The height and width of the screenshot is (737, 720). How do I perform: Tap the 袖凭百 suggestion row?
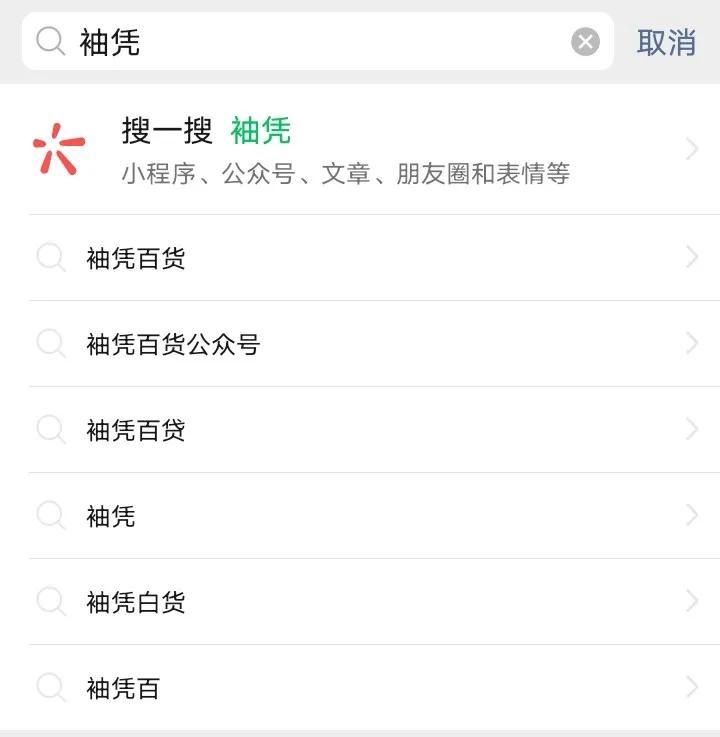123,688
